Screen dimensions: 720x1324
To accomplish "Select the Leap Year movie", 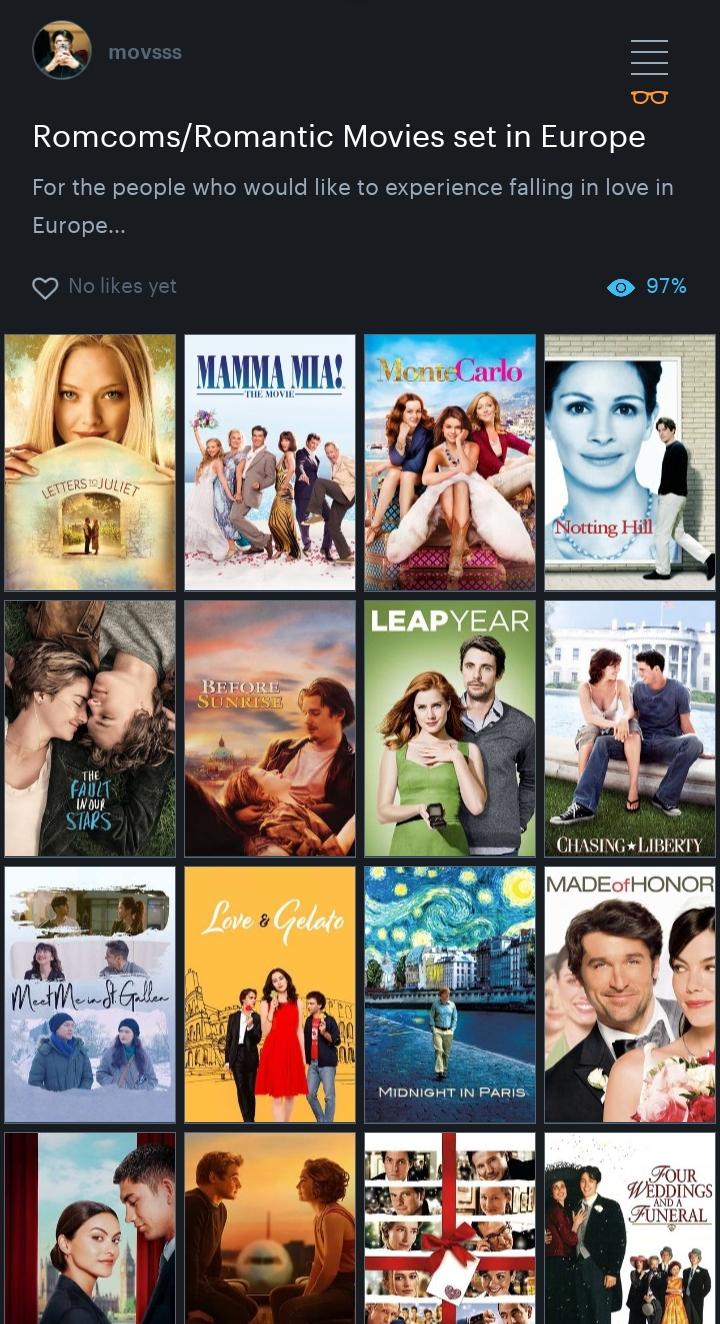I will (x=450, y=728).
